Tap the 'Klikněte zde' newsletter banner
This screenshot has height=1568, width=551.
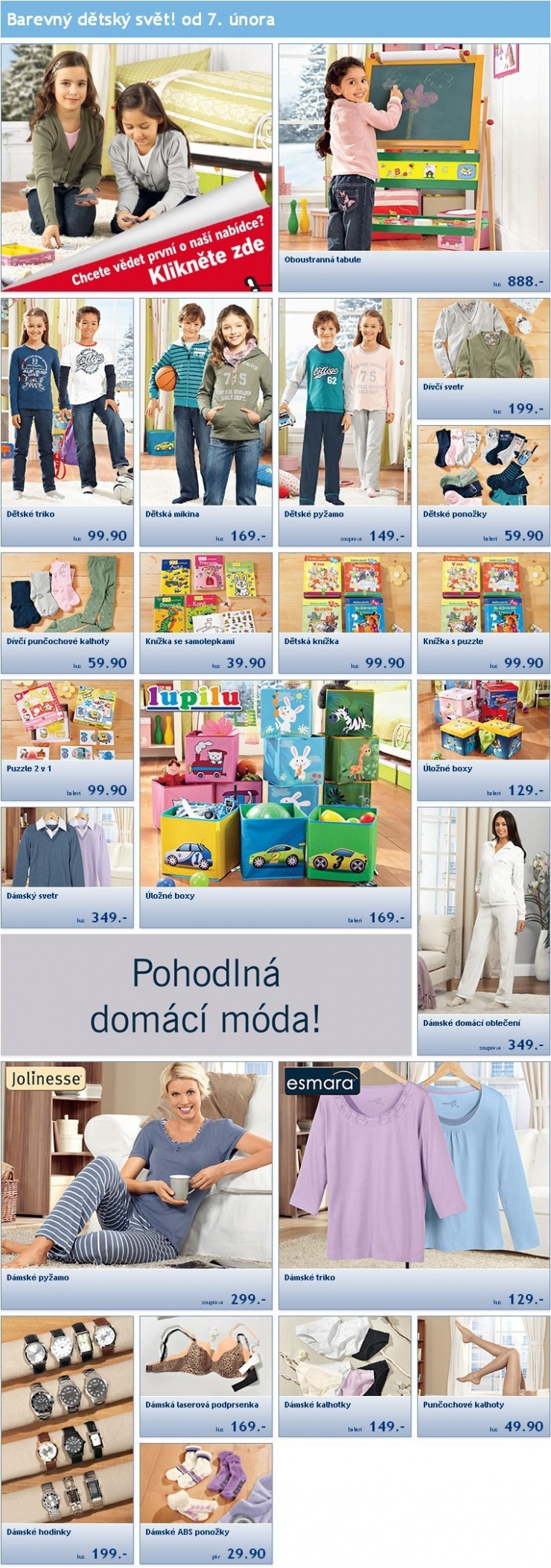point(136,168)
